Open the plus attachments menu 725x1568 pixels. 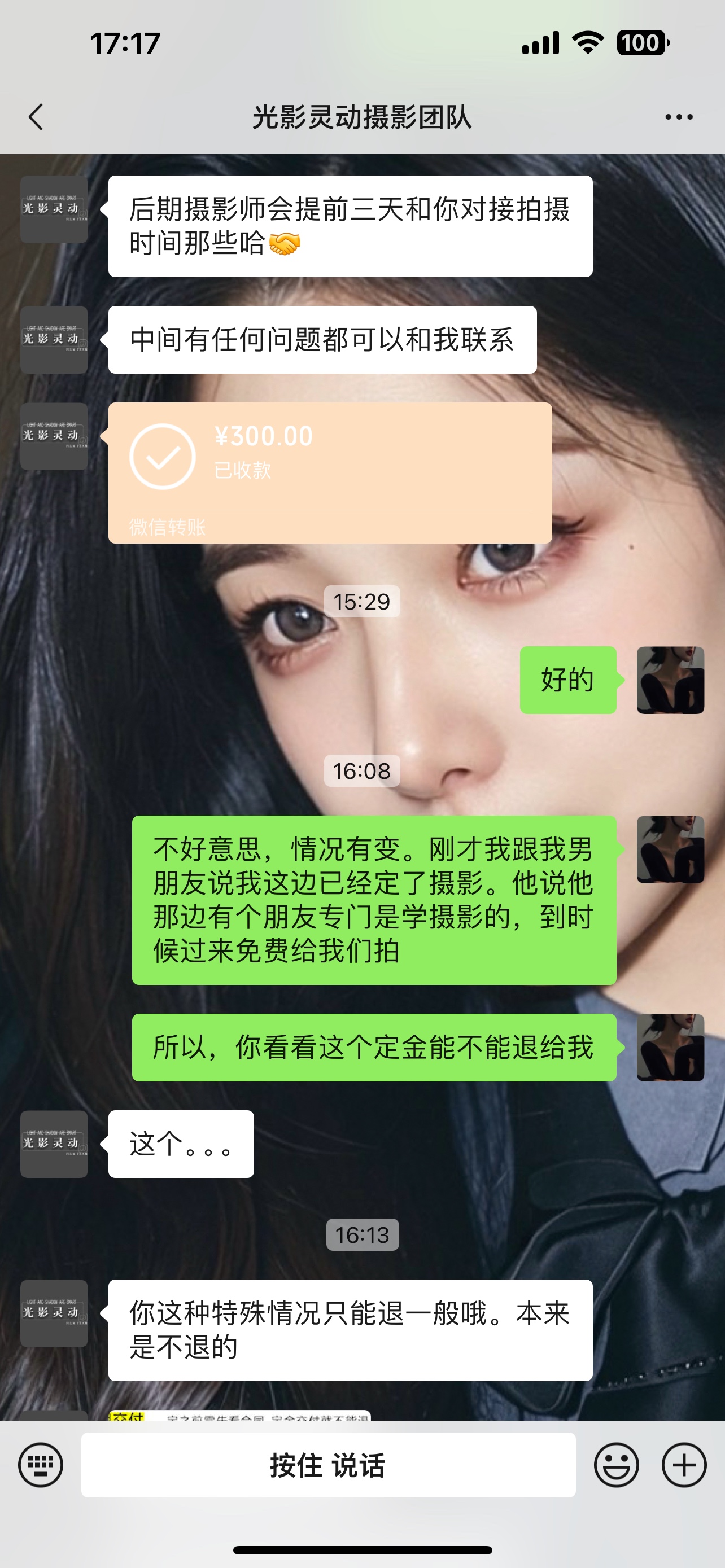[x=684, y=1465]
